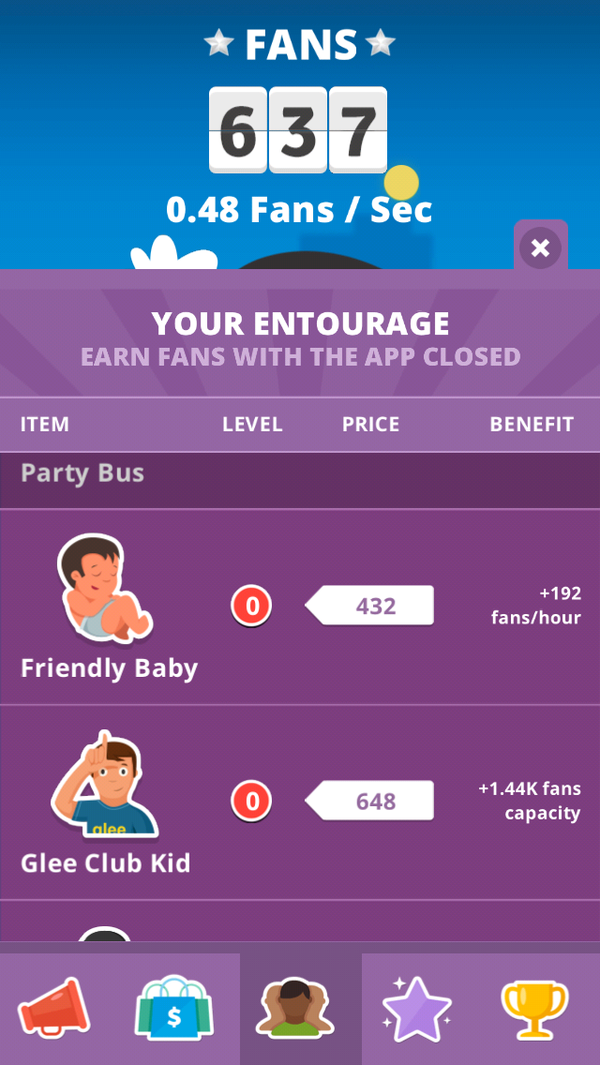Switch to the purple star tab

point(417,1008)
